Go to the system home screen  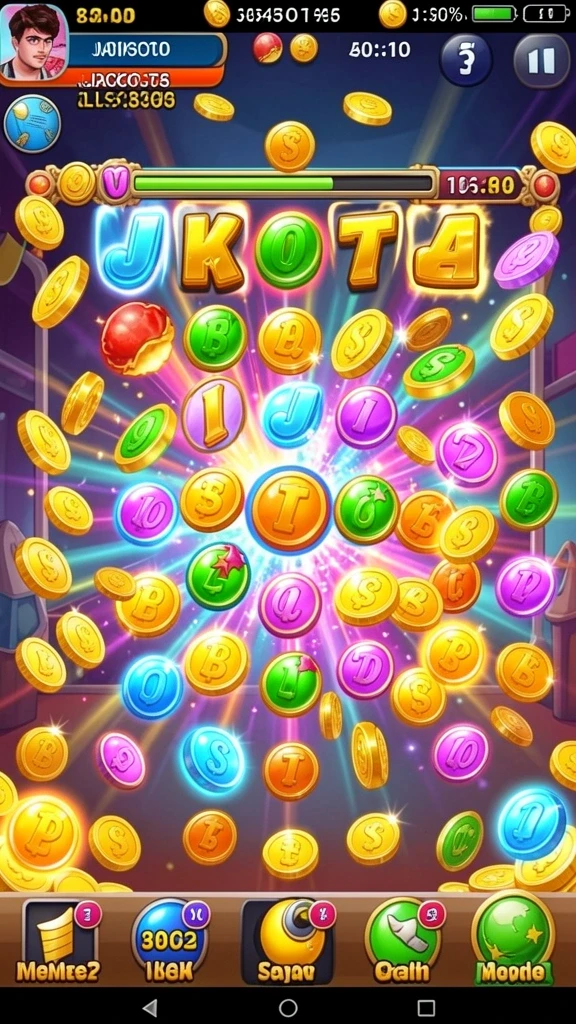[288, 1007]
